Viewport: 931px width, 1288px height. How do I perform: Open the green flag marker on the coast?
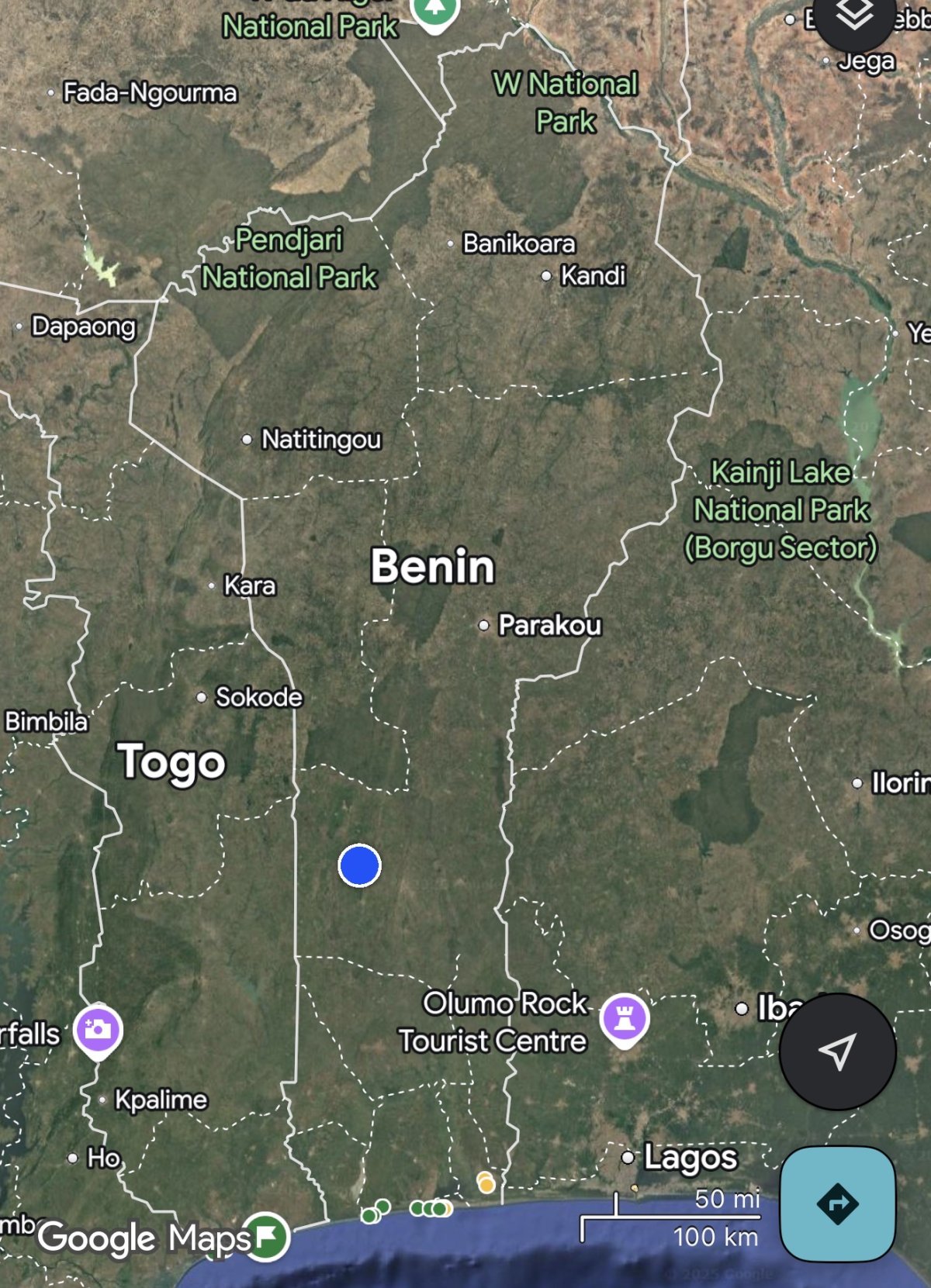(265, 1234)
